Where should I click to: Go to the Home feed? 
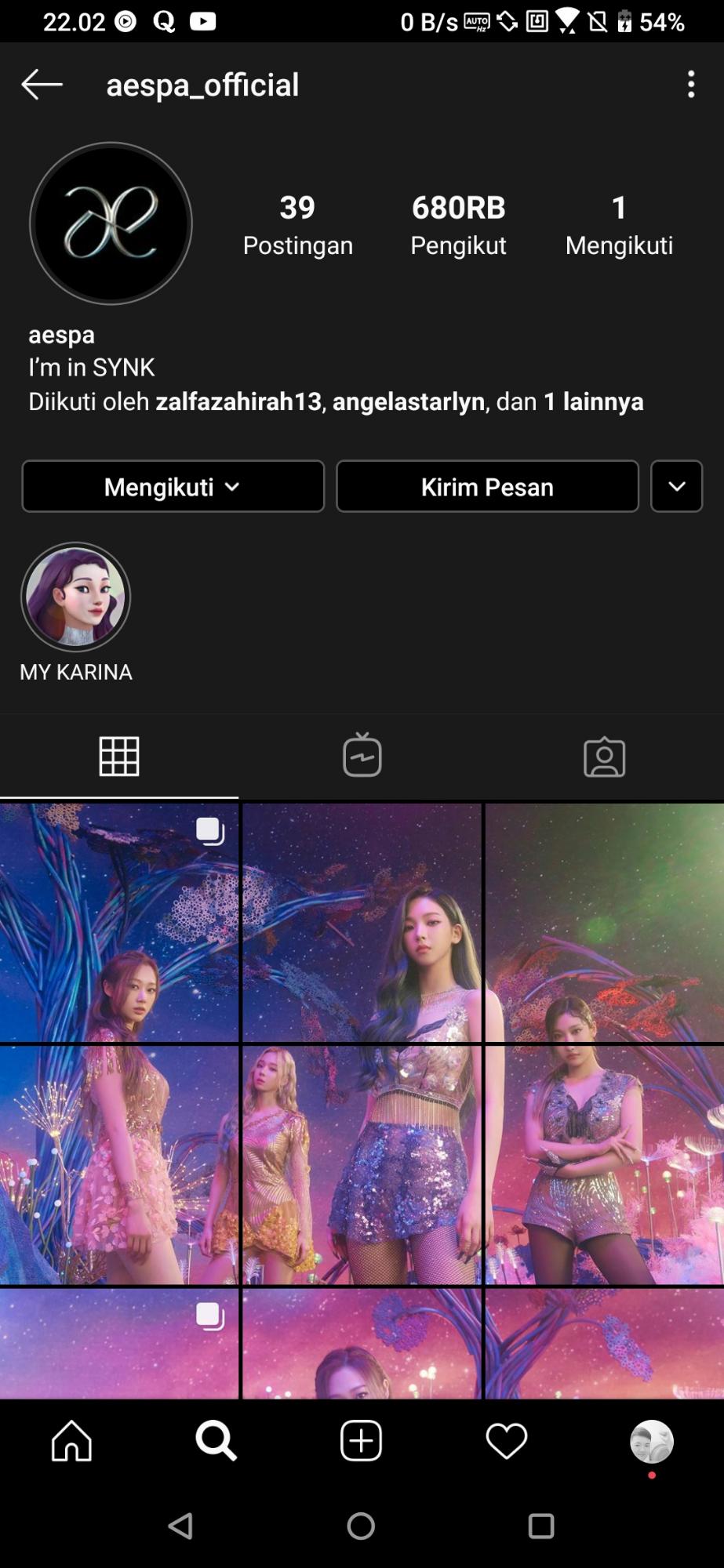click(x=71, y=1440)
